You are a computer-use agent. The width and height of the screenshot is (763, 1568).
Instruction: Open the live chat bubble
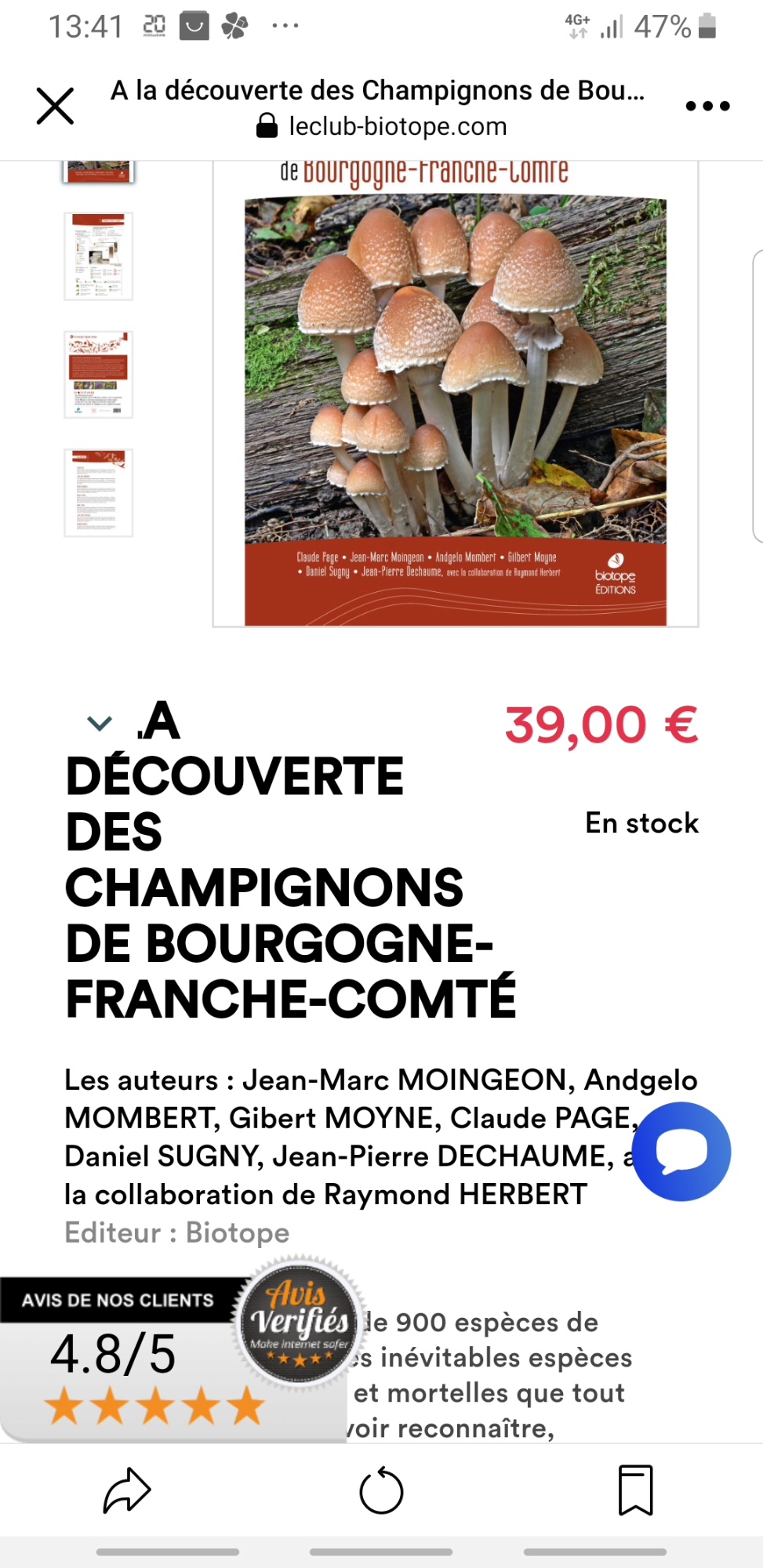coord(681,1151)
